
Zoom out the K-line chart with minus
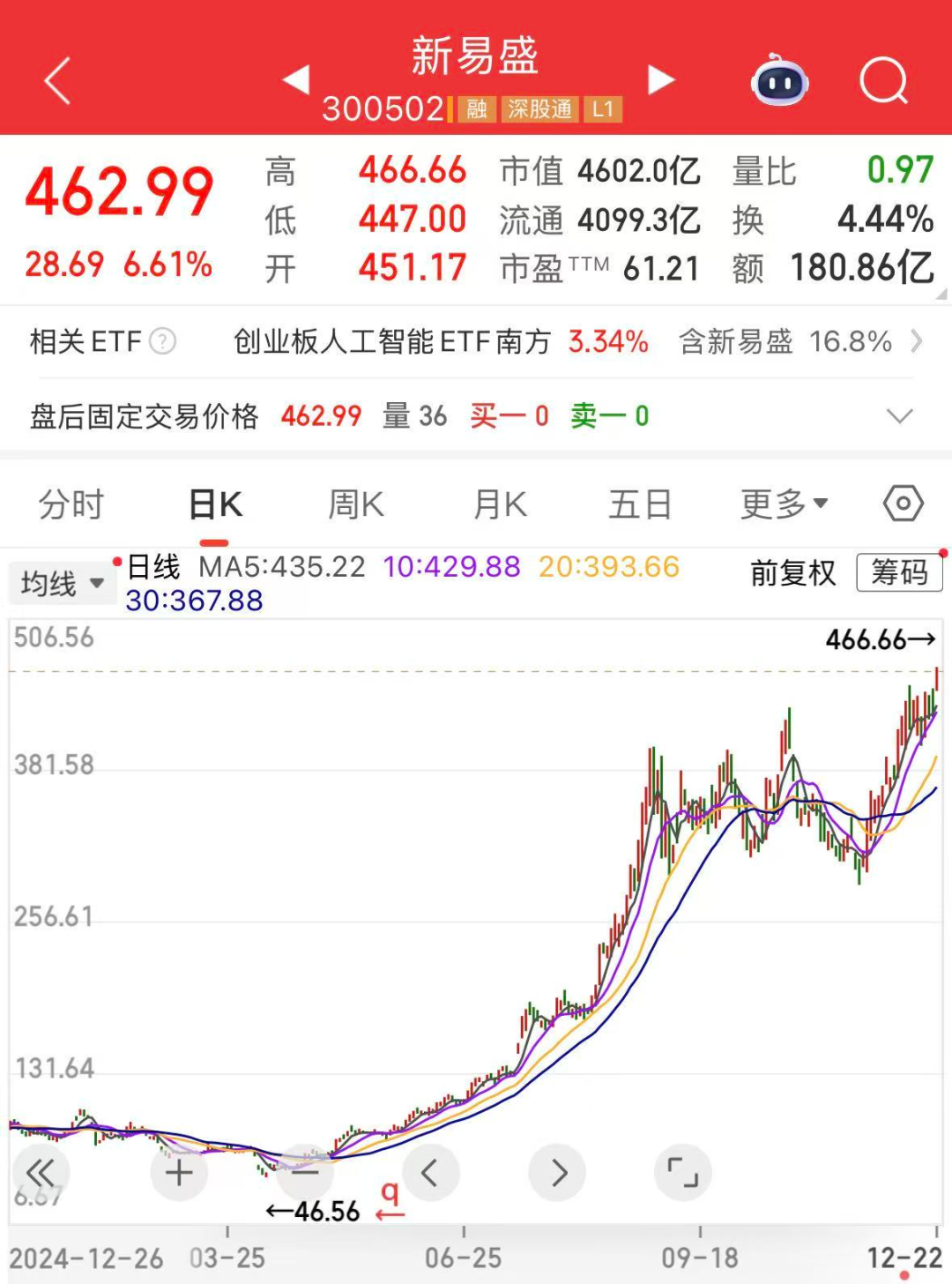coord(305,1173)
